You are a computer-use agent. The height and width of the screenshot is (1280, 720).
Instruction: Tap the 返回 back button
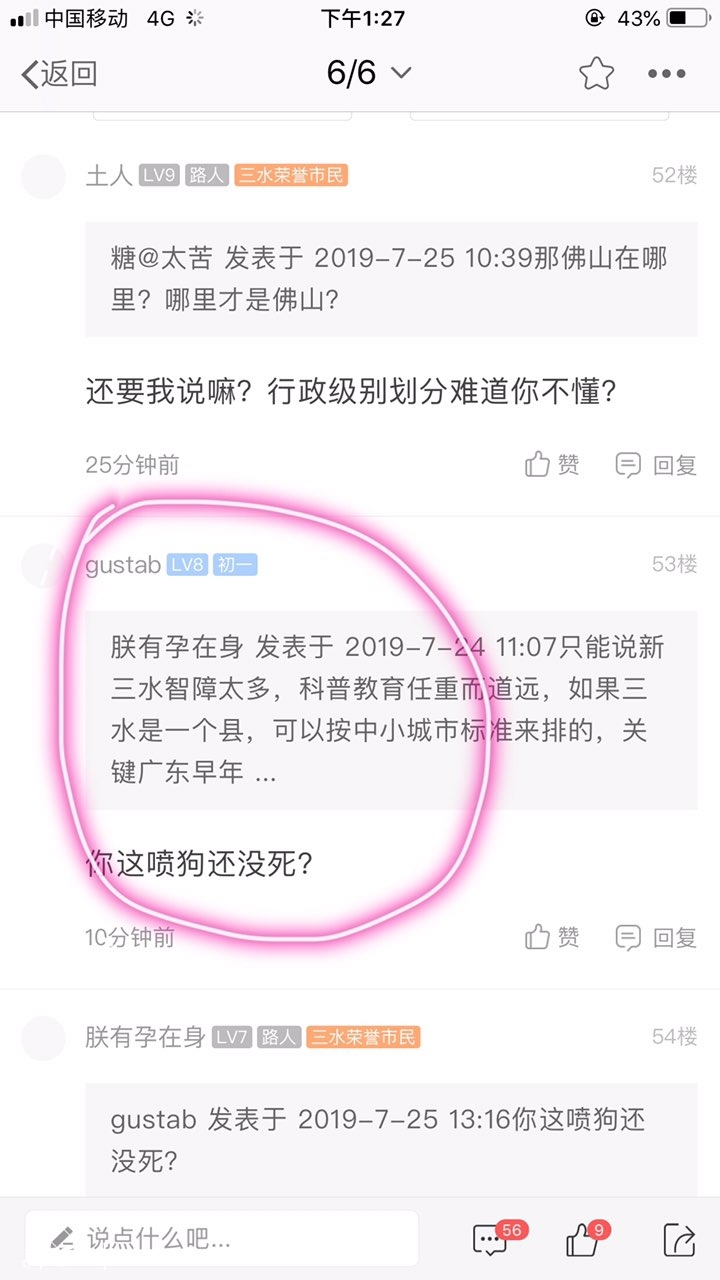click(x=60, y=73)
